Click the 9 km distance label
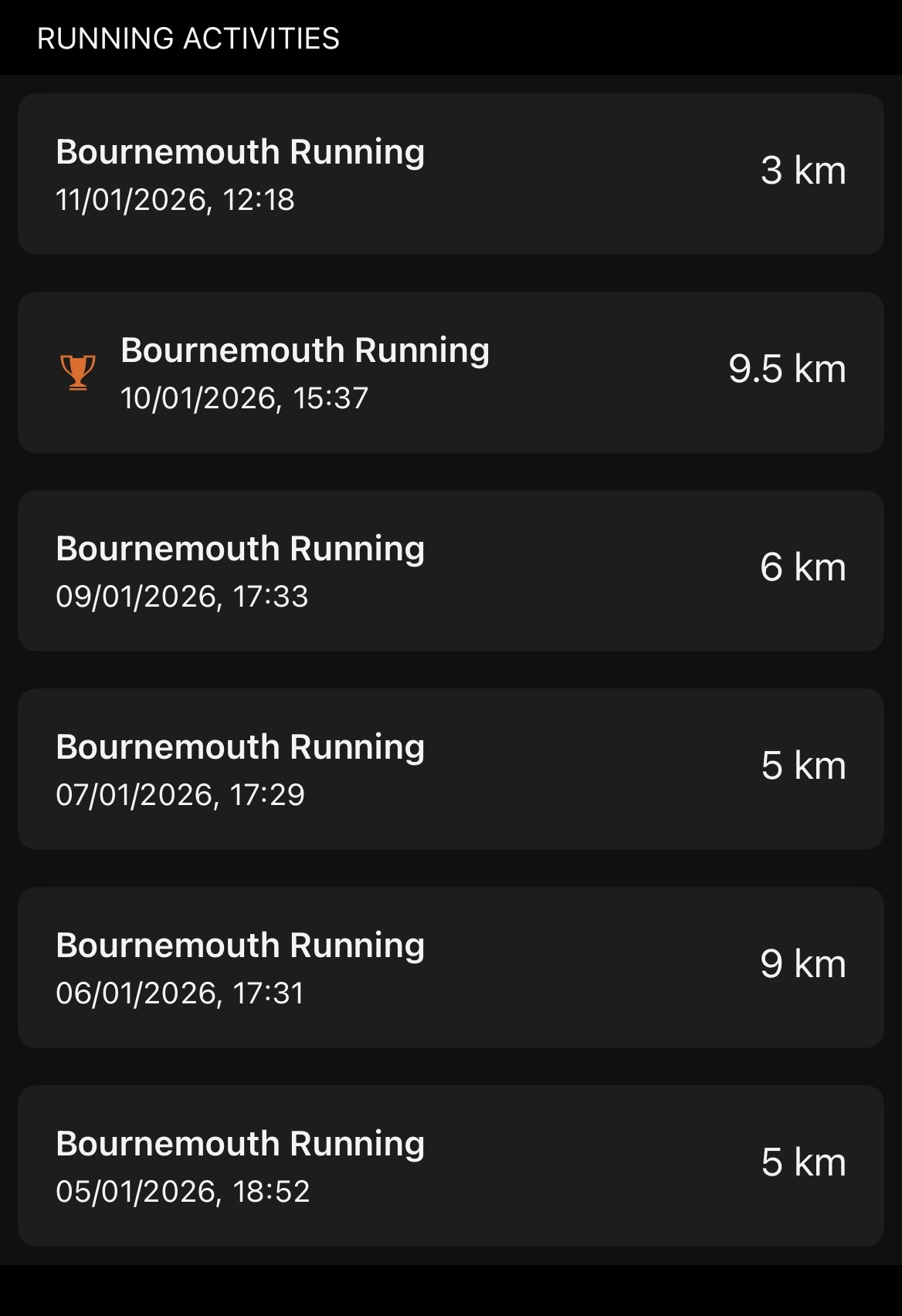The image size is (902, 1316). click(x=803, y=964)
